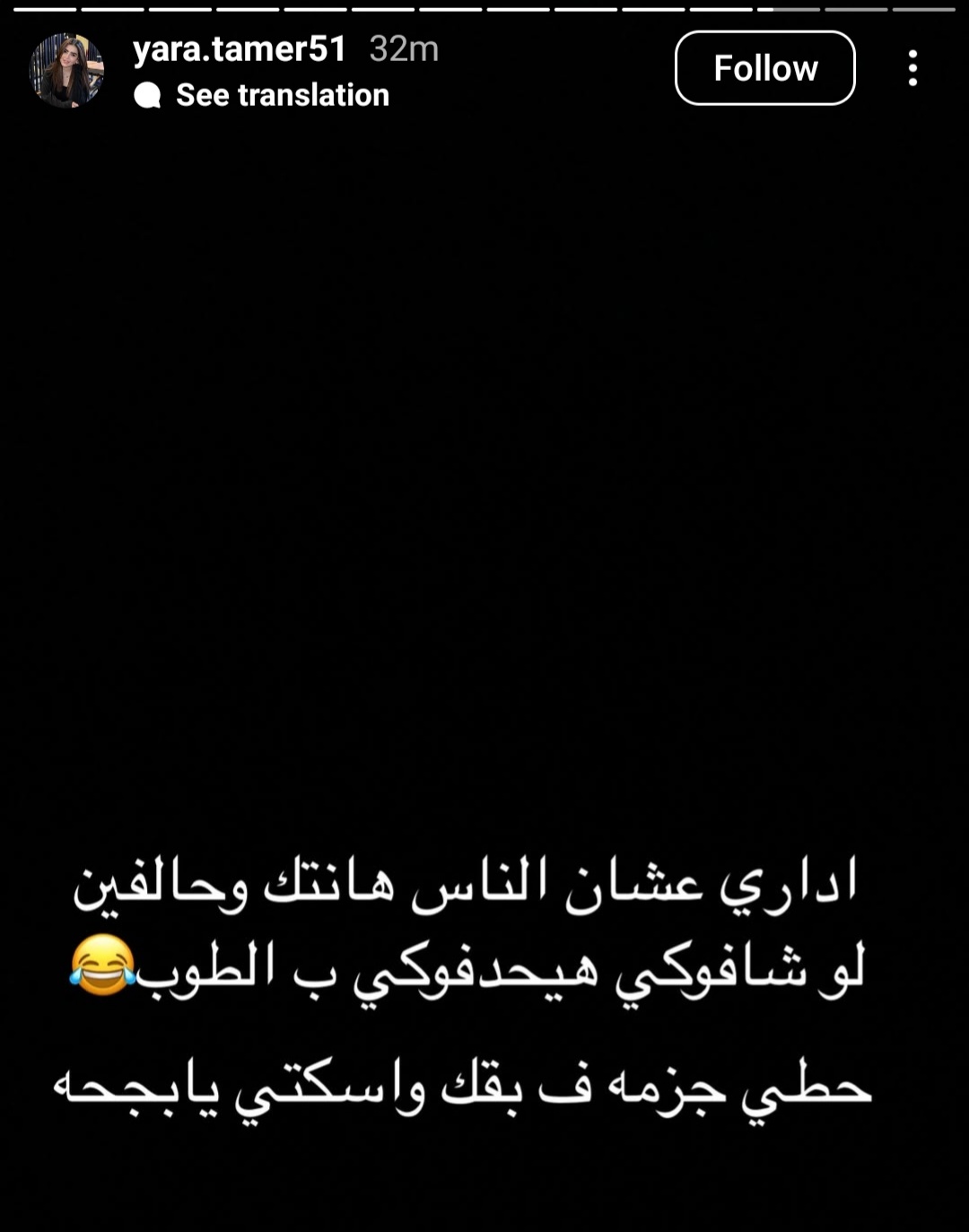Viewport: 969px width, 1232px height.
Task: Tap See translation
Action: click(281, 95)
